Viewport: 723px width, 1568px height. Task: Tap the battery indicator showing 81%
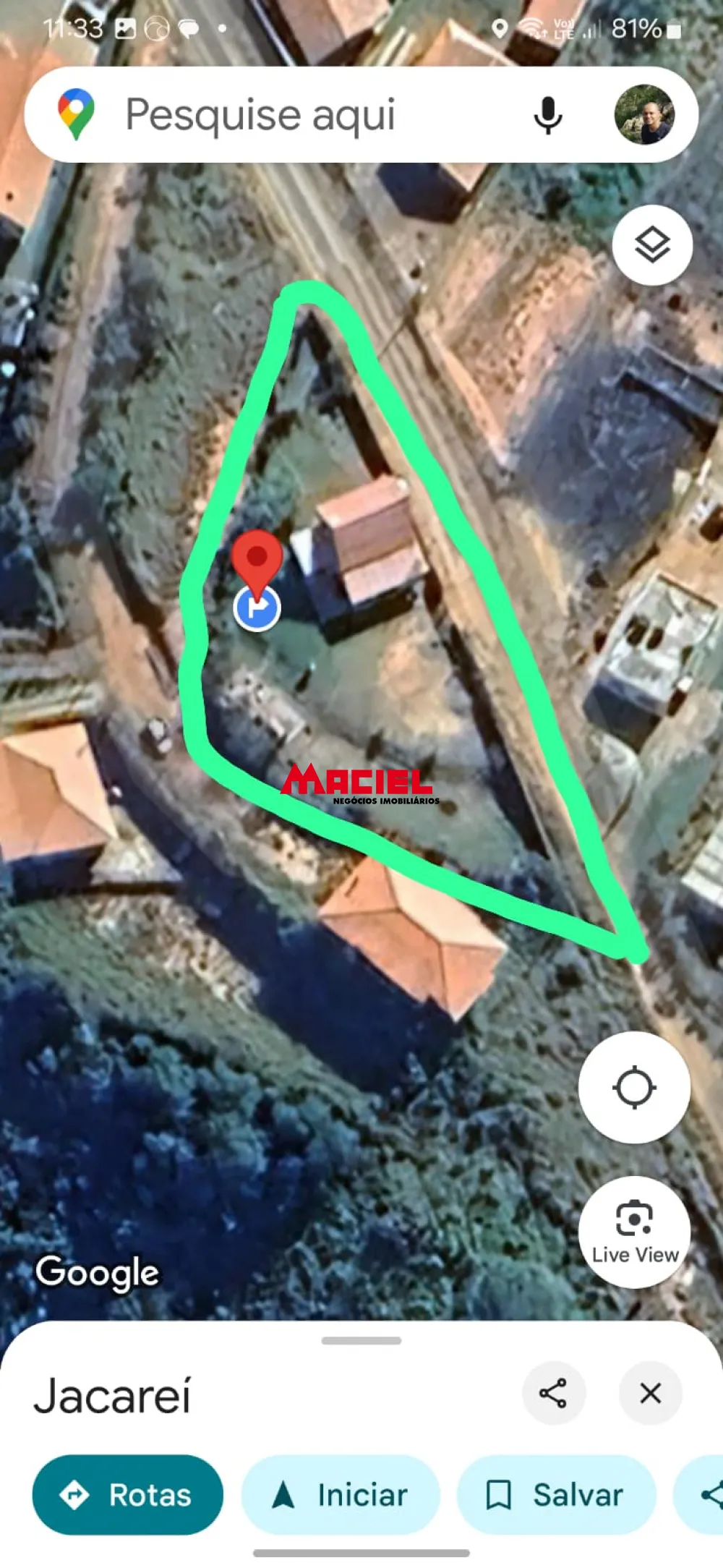[639, 29]
